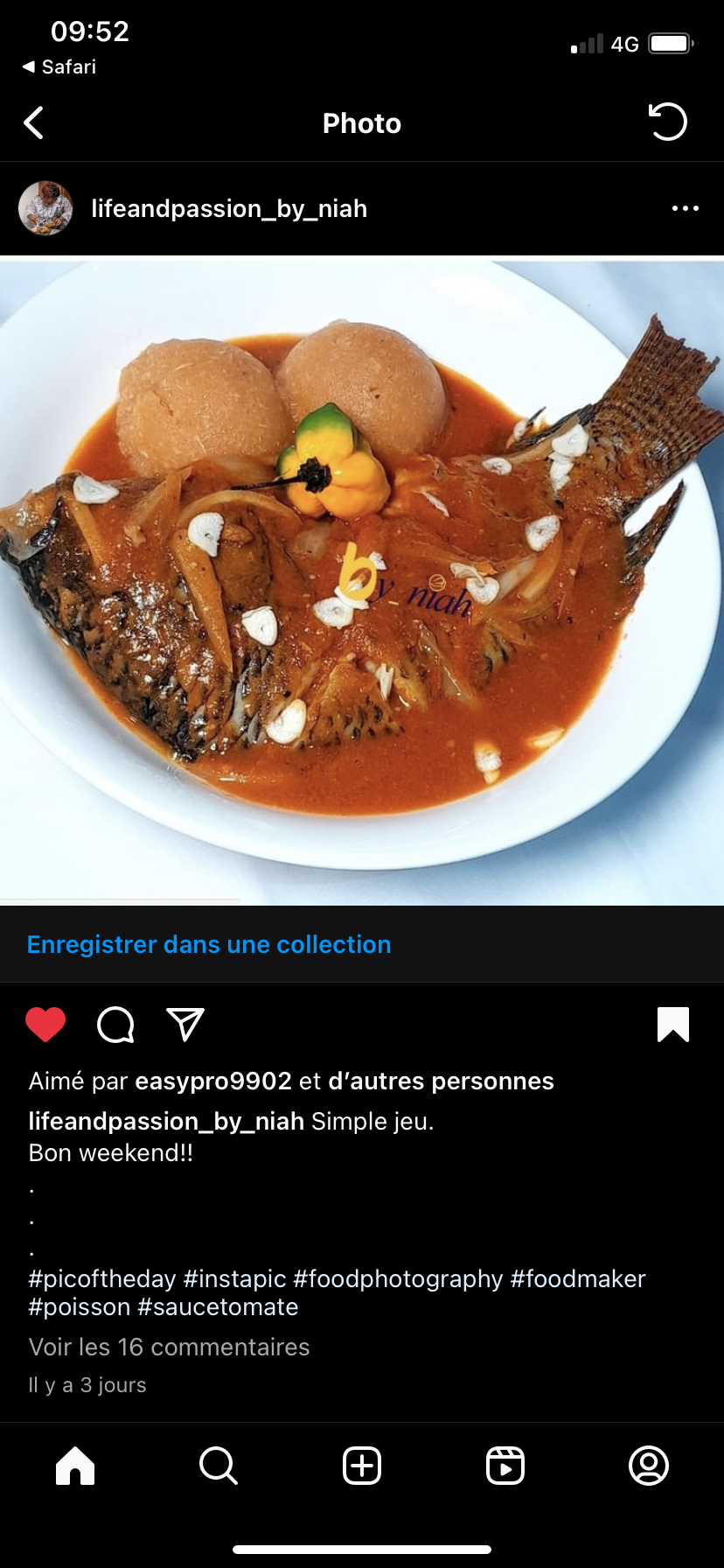724x1568 pixels.
Task: Open the #foodphotography hashtag
Action: pos(398,1279)
